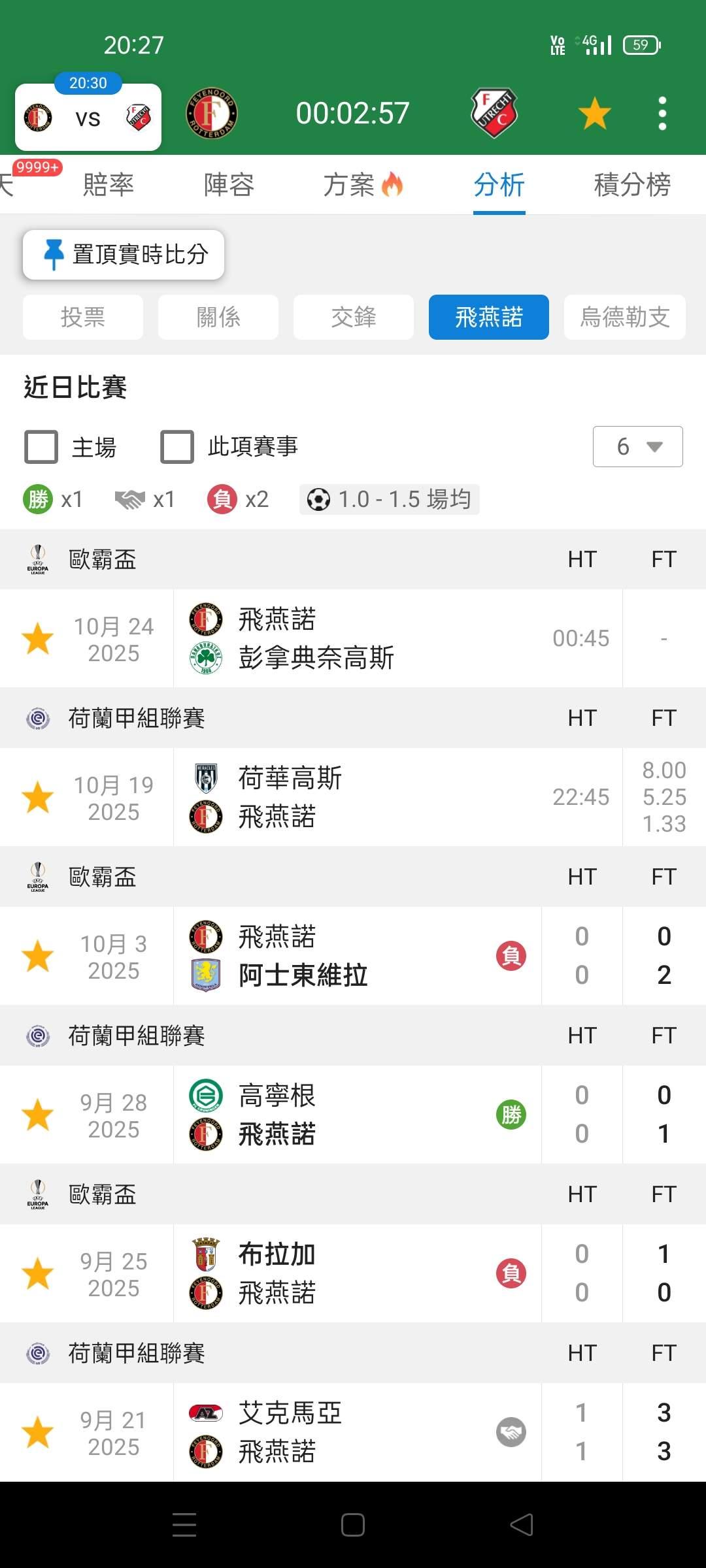Open the 荷華高斯 vs 飛燕諾 match
706x1568 pixels.
pyautogui.click(x=392, y=797)
